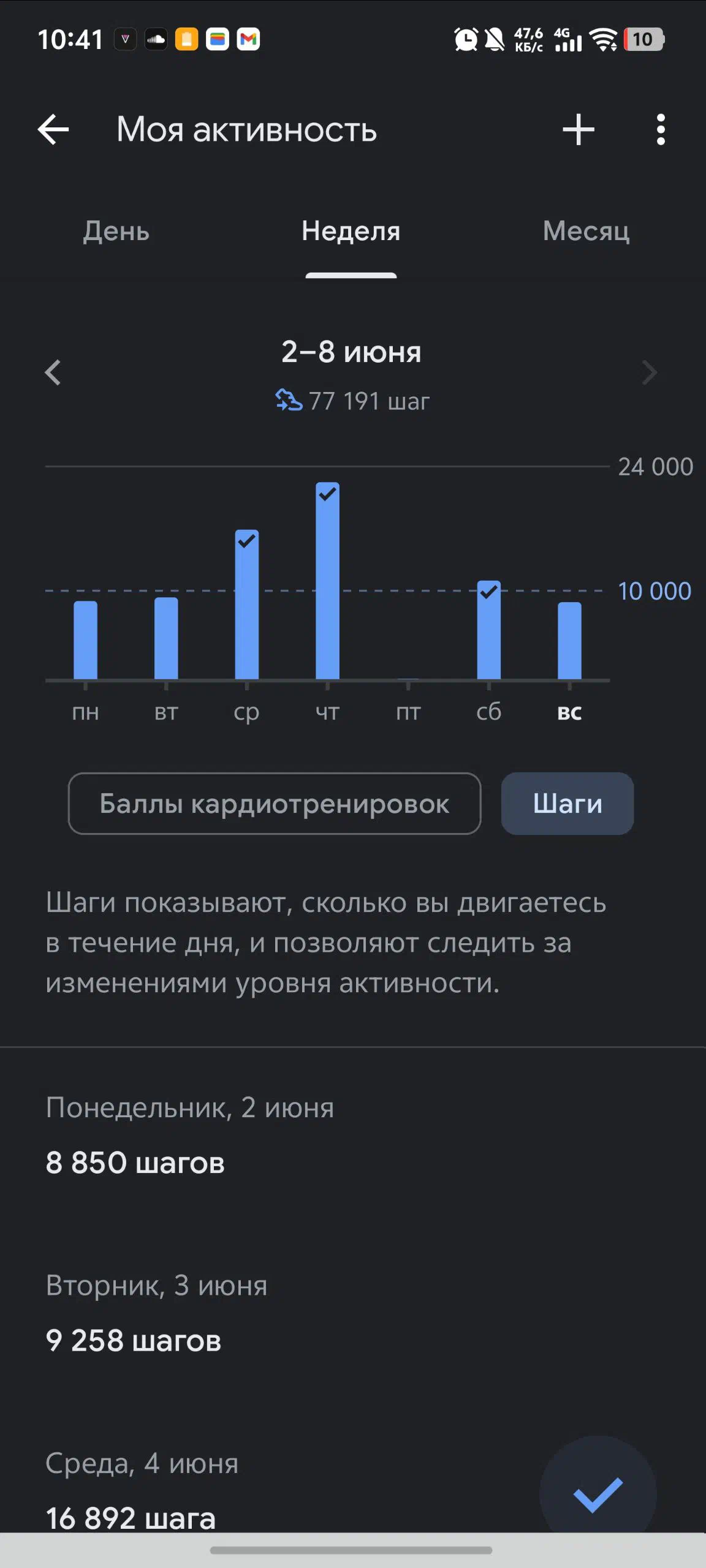Open the three-dot overflow menu

coord(660,129)
